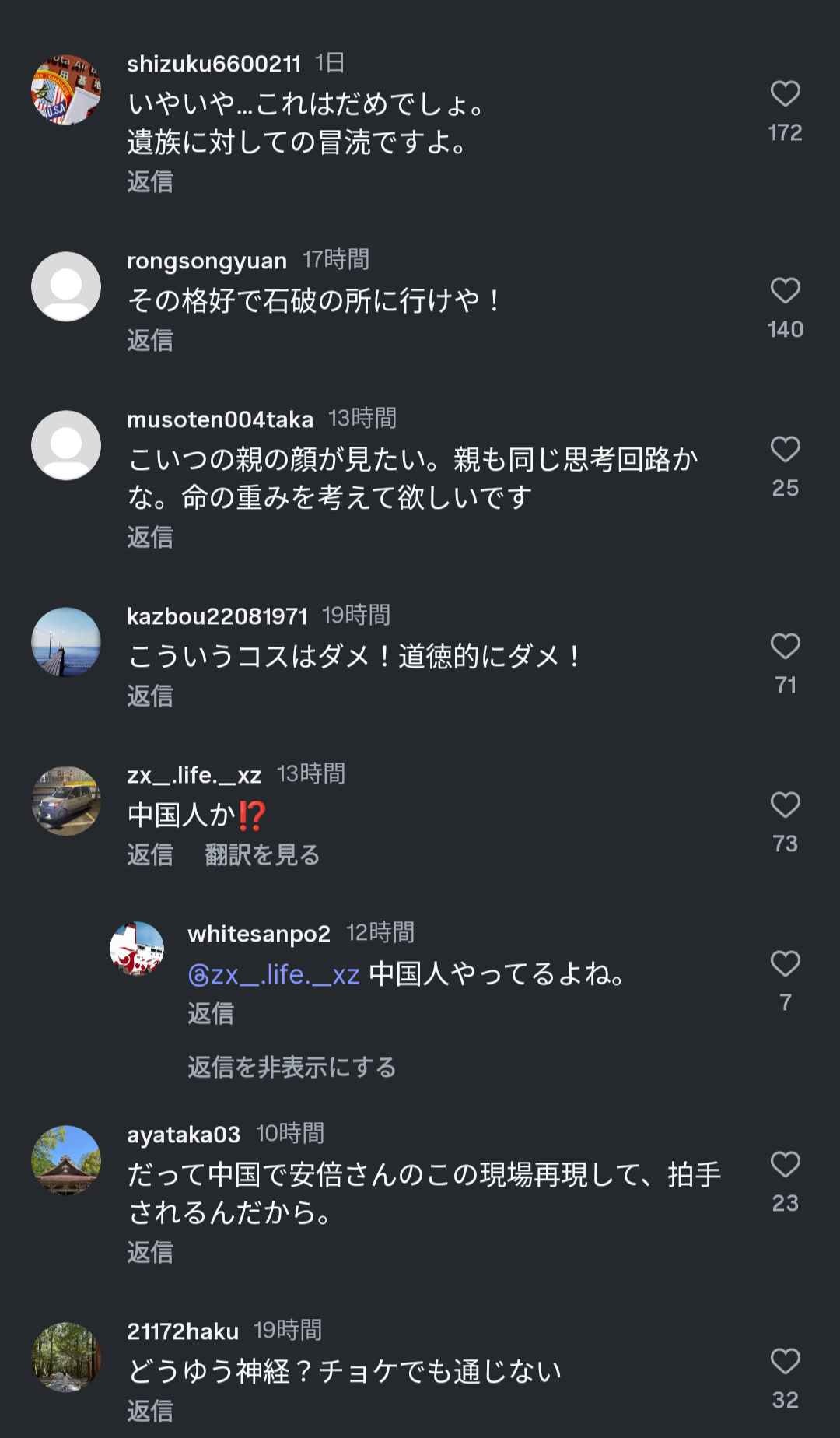Image resolution: width=840 pixels, height=1438 pixels.
Task: Tap 翻訳を見る under zx__.life.__xz's comment
Action: point(262,854)
